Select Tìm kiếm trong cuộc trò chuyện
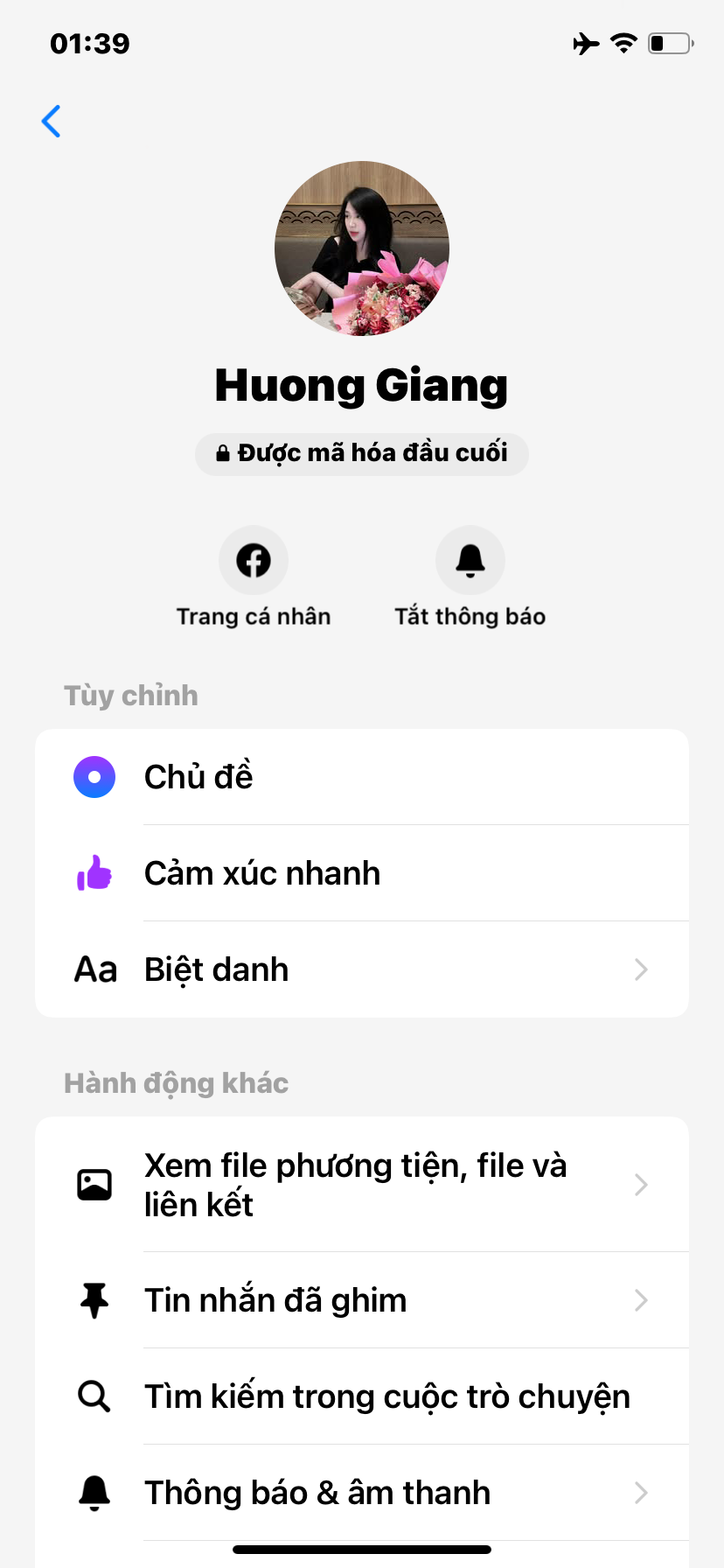 [x=362, y=1396]
